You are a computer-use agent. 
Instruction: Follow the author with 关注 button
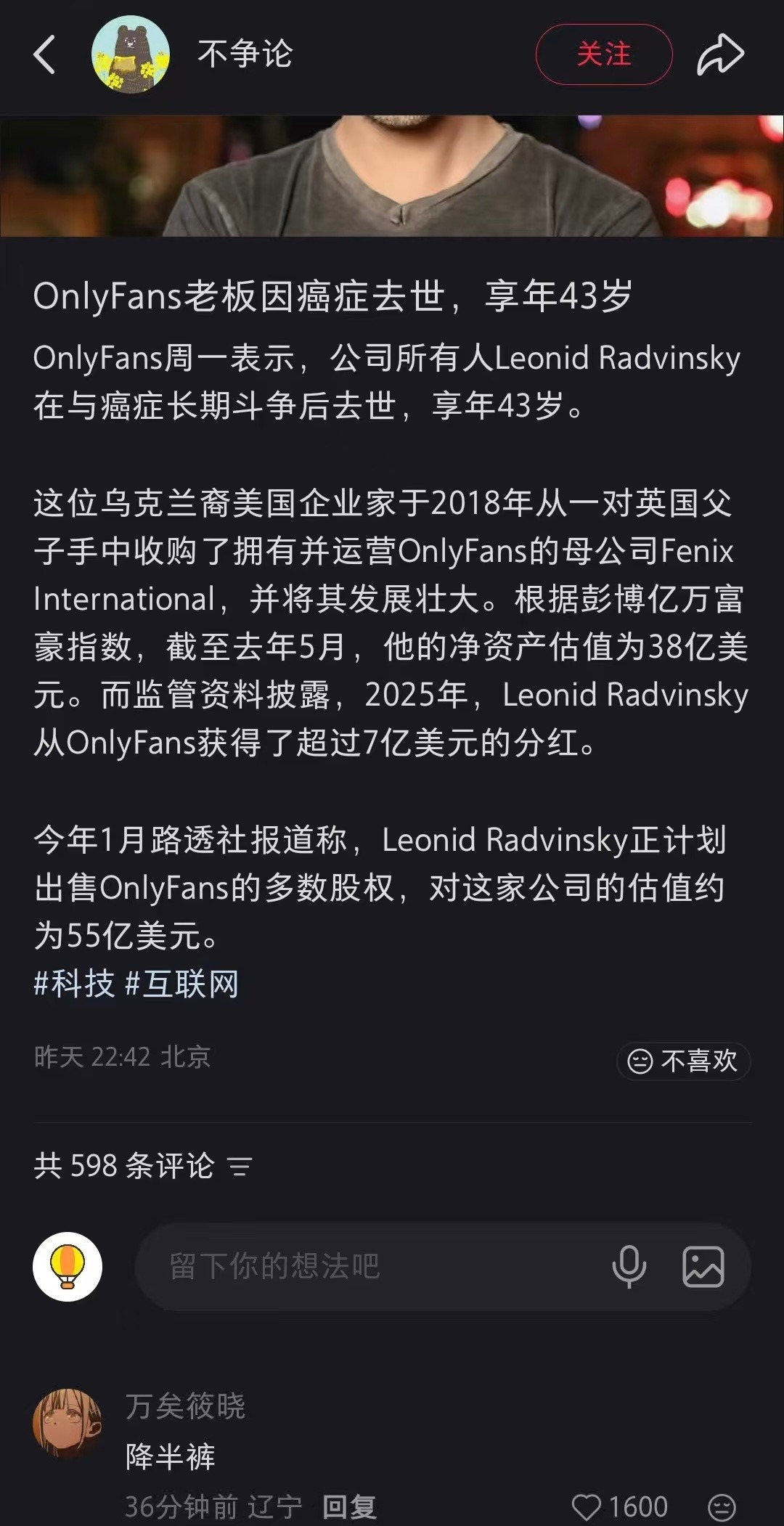pos(604,54)
